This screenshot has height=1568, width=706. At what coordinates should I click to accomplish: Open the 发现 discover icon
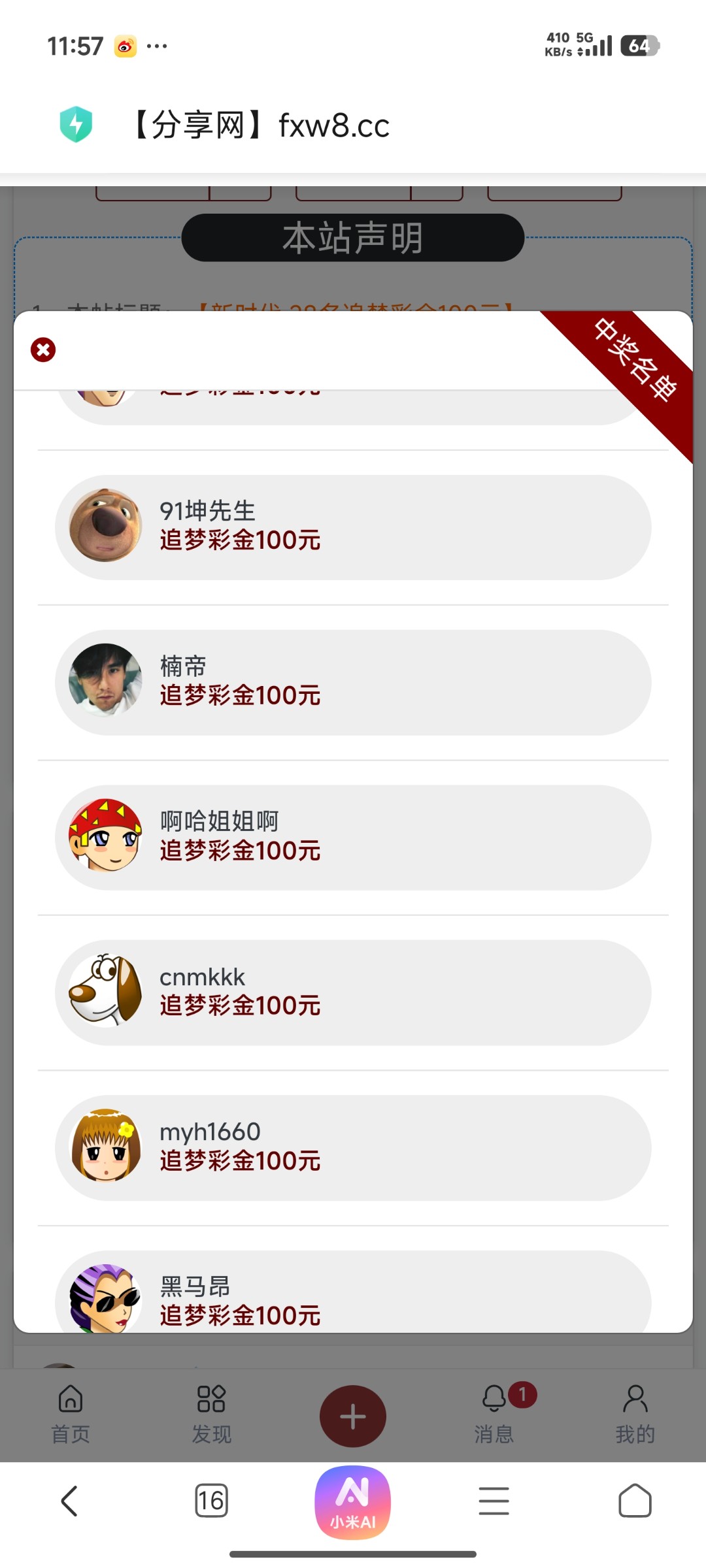[x=210, y=1411]
